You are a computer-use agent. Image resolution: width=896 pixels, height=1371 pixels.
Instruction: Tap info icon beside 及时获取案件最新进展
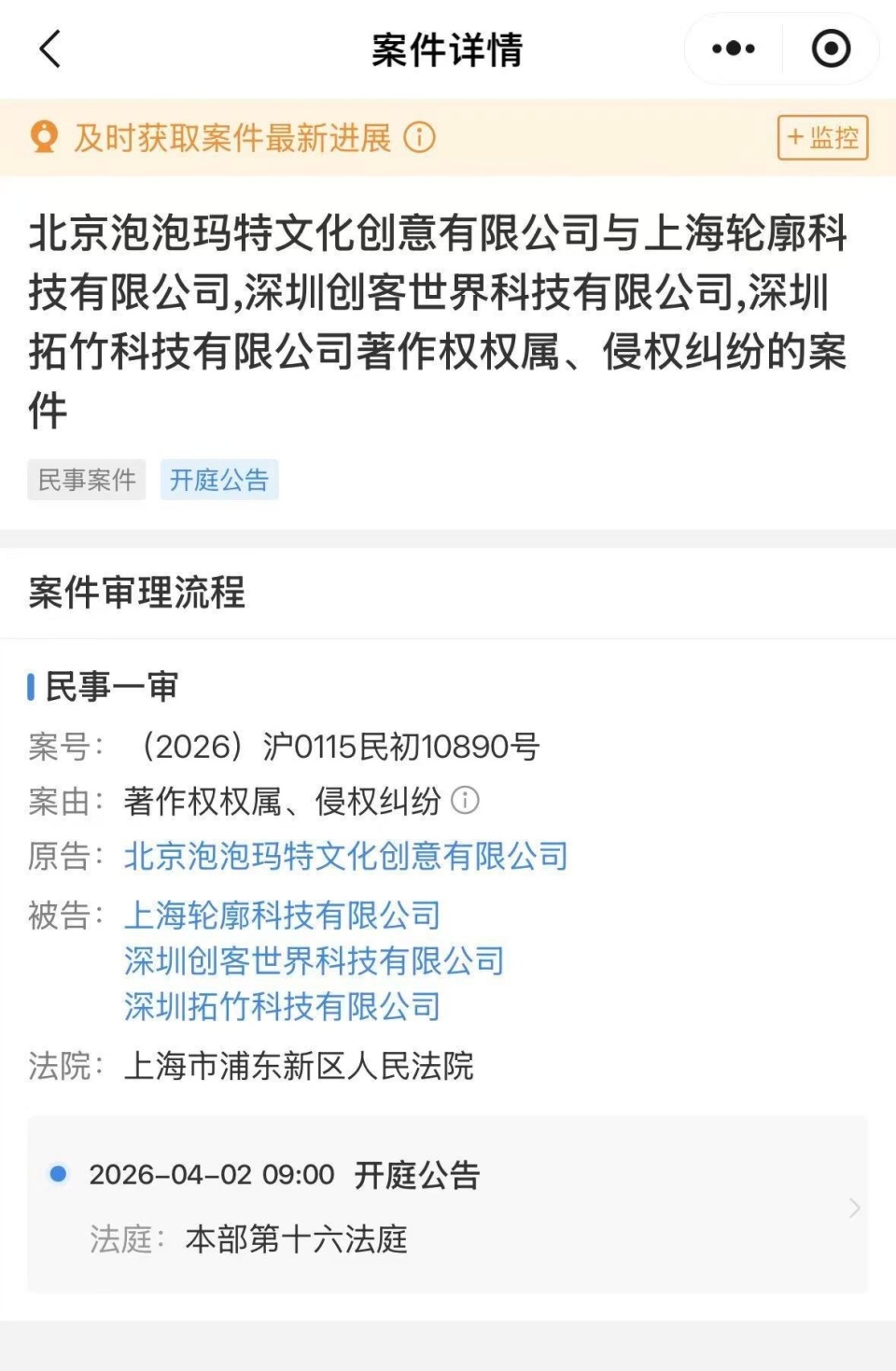[421, 138]
